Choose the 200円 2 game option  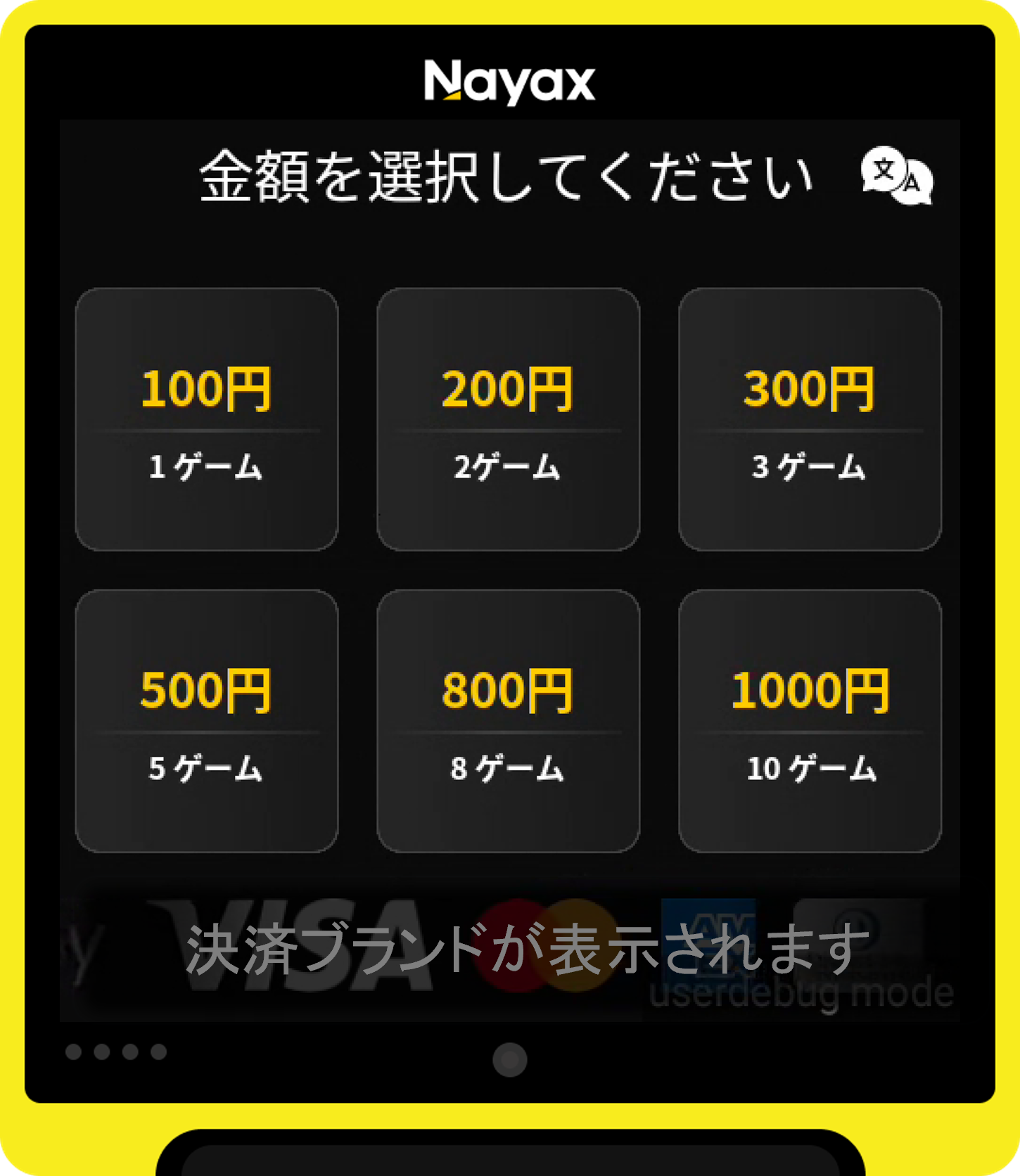[x=508, y=419]
